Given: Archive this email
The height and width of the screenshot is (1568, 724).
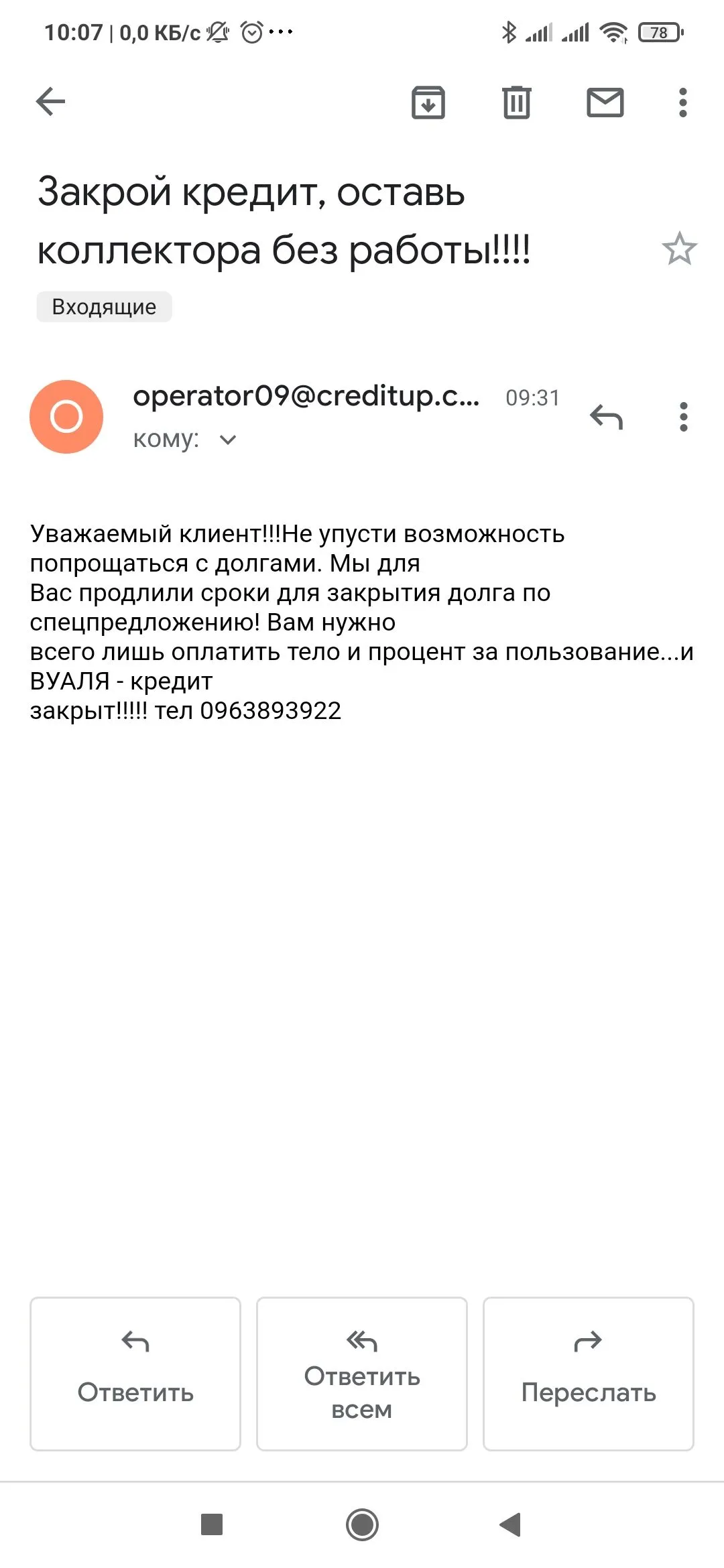Looking at the screenshot, I should (x=428, y=103).
